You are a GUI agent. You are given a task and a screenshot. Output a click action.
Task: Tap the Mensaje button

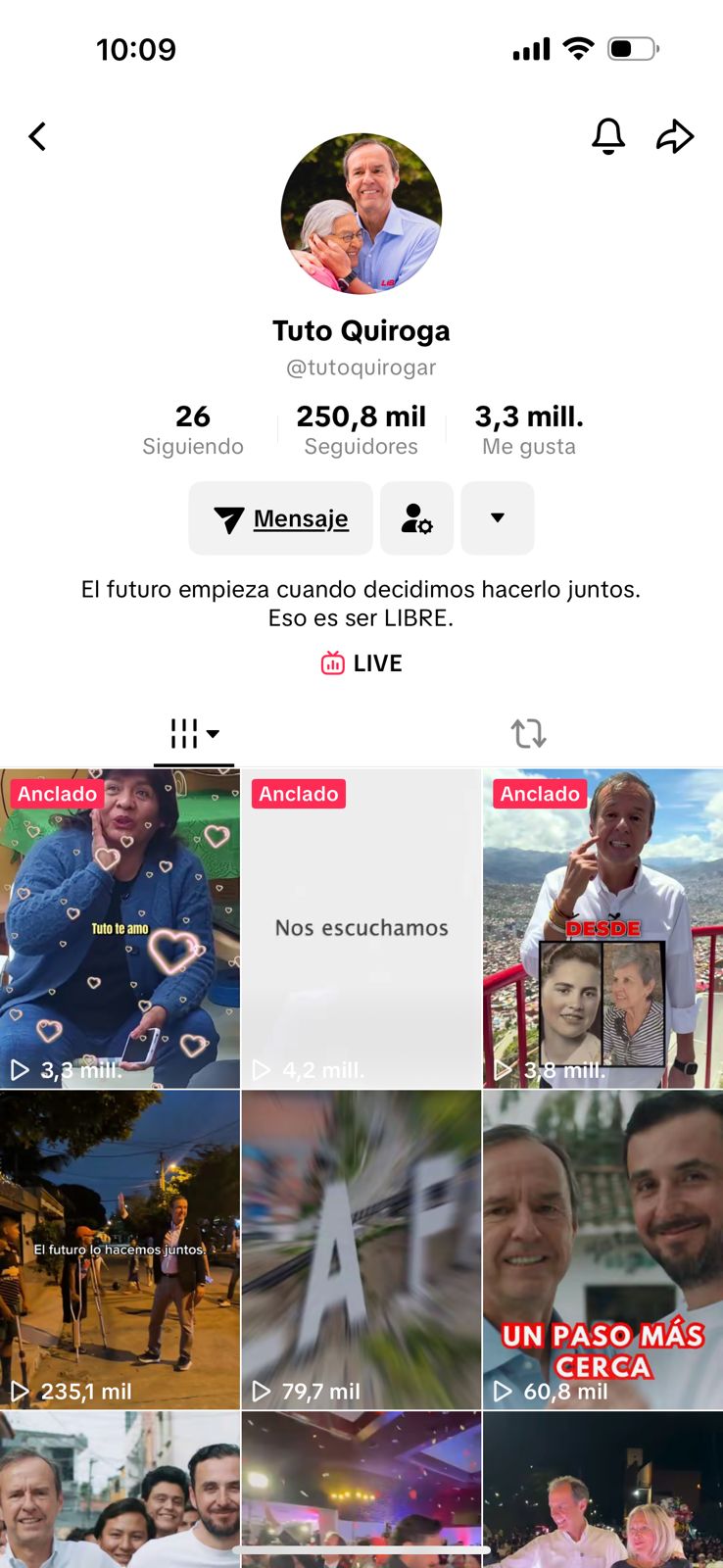point(281,518)
